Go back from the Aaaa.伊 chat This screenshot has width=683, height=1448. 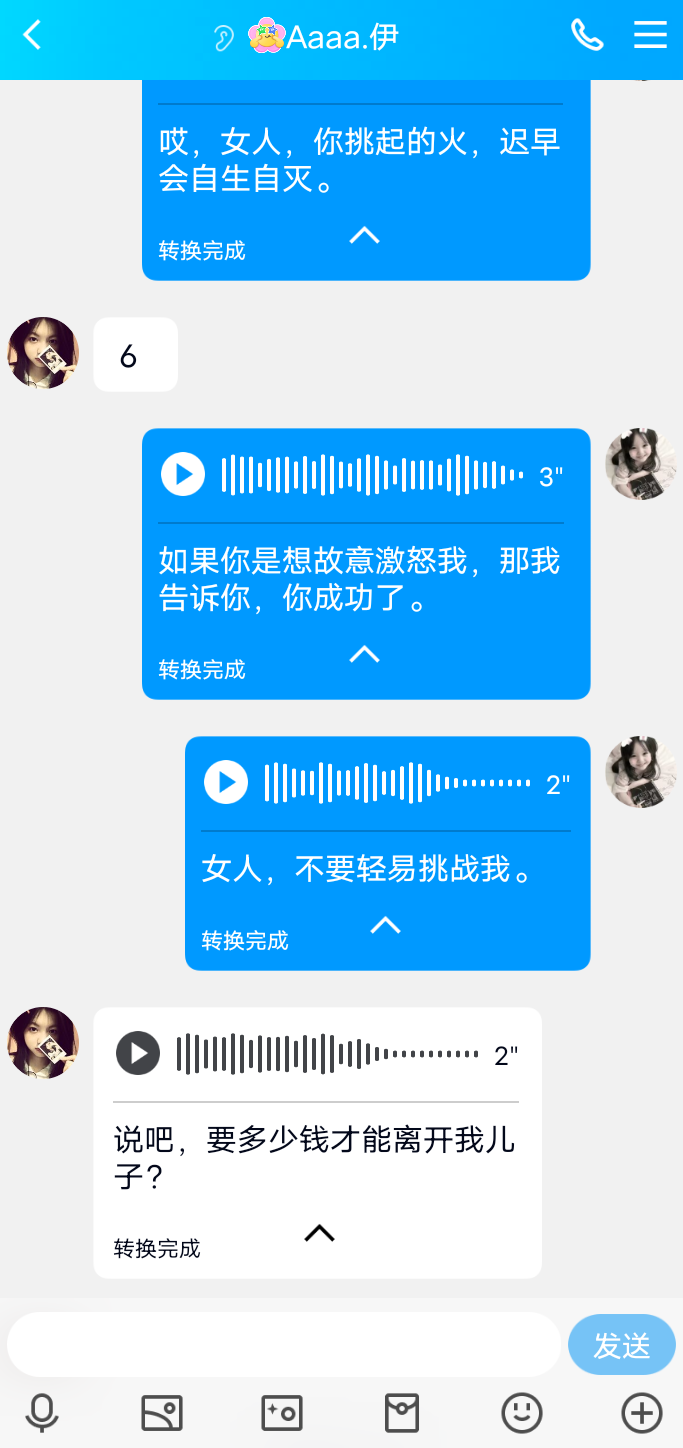coord(32,36)
